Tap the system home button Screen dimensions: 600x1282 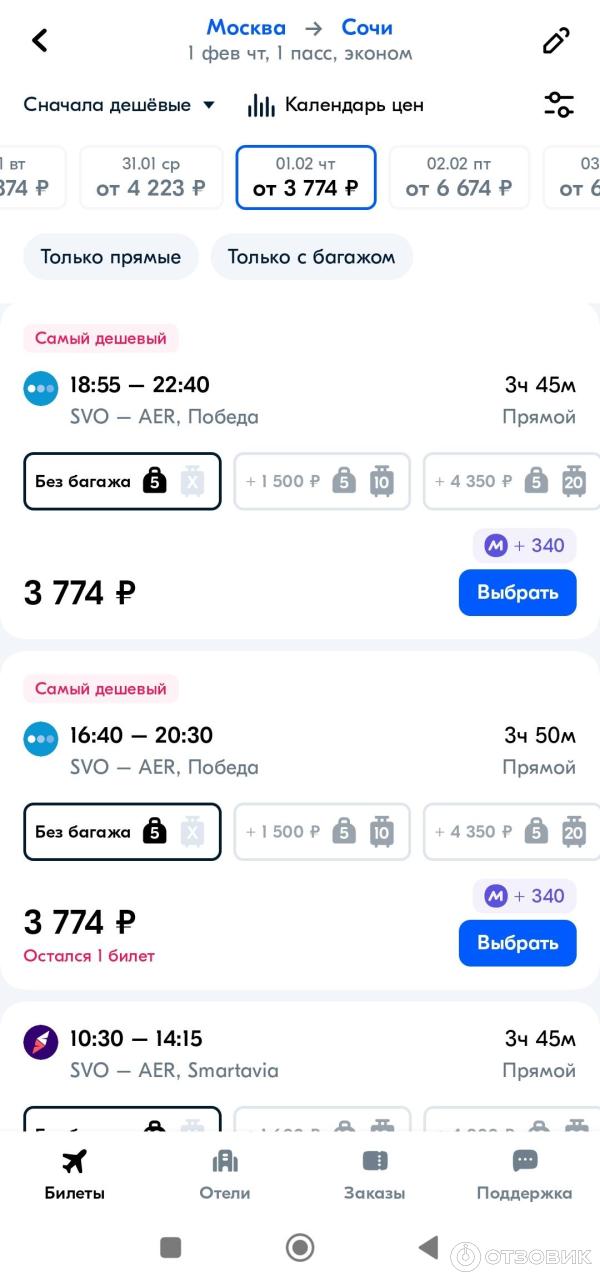point(300,1247)
